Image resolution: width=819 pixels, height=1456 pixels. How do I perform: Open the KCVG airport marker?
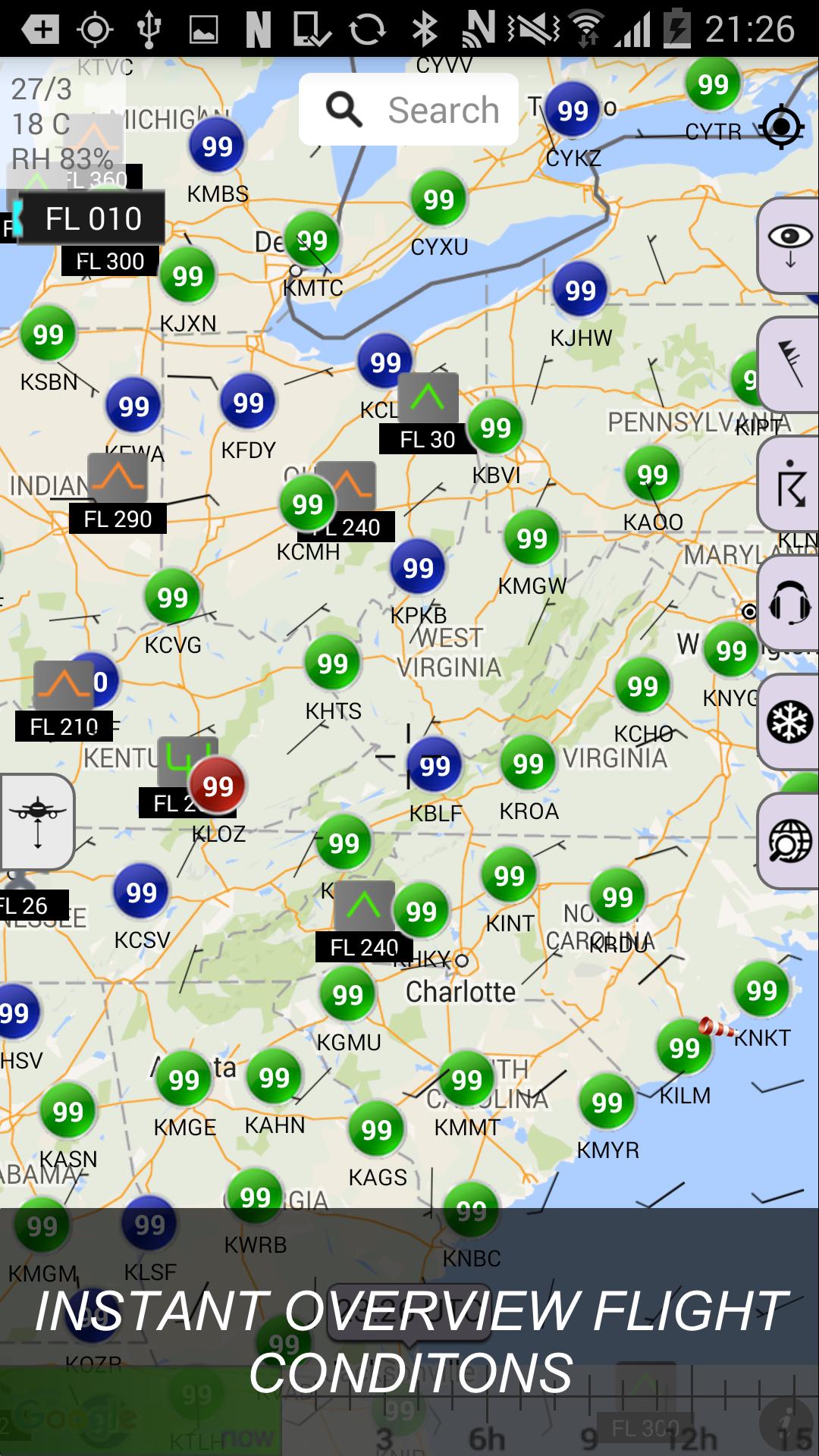[x=173, y=598]
